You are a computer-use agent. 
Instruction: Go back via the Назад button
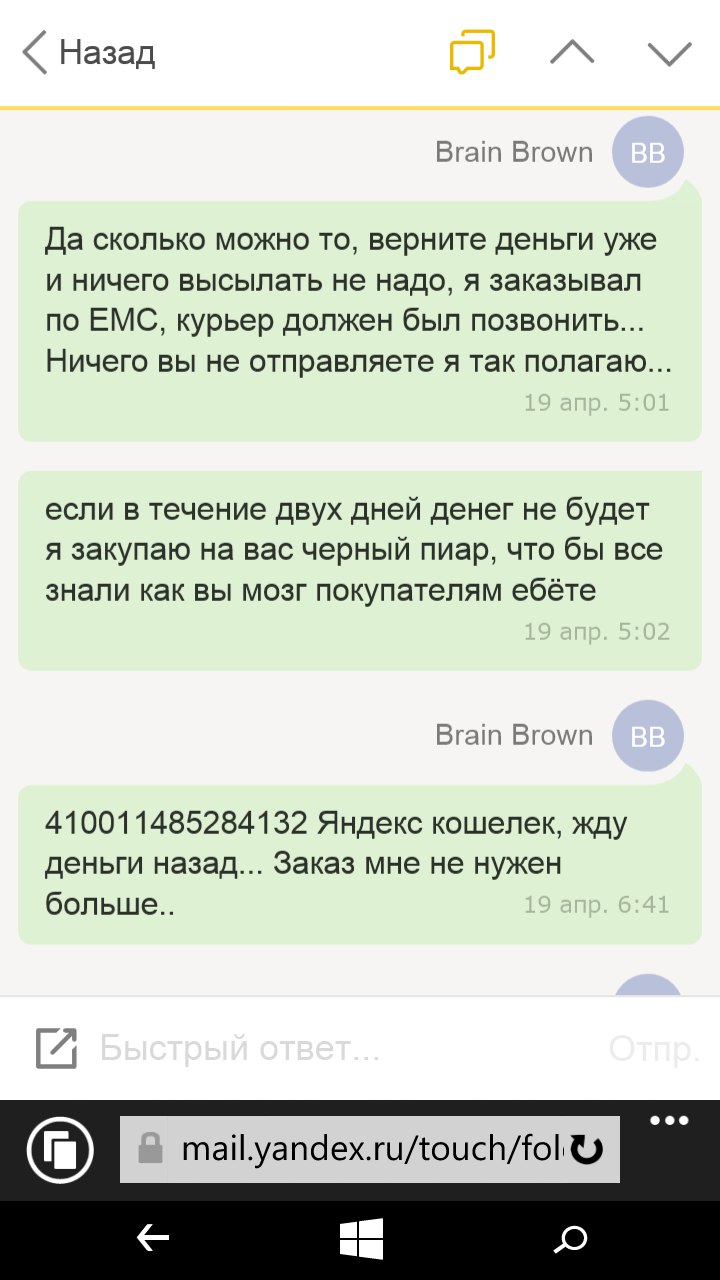tap(89, 52)
